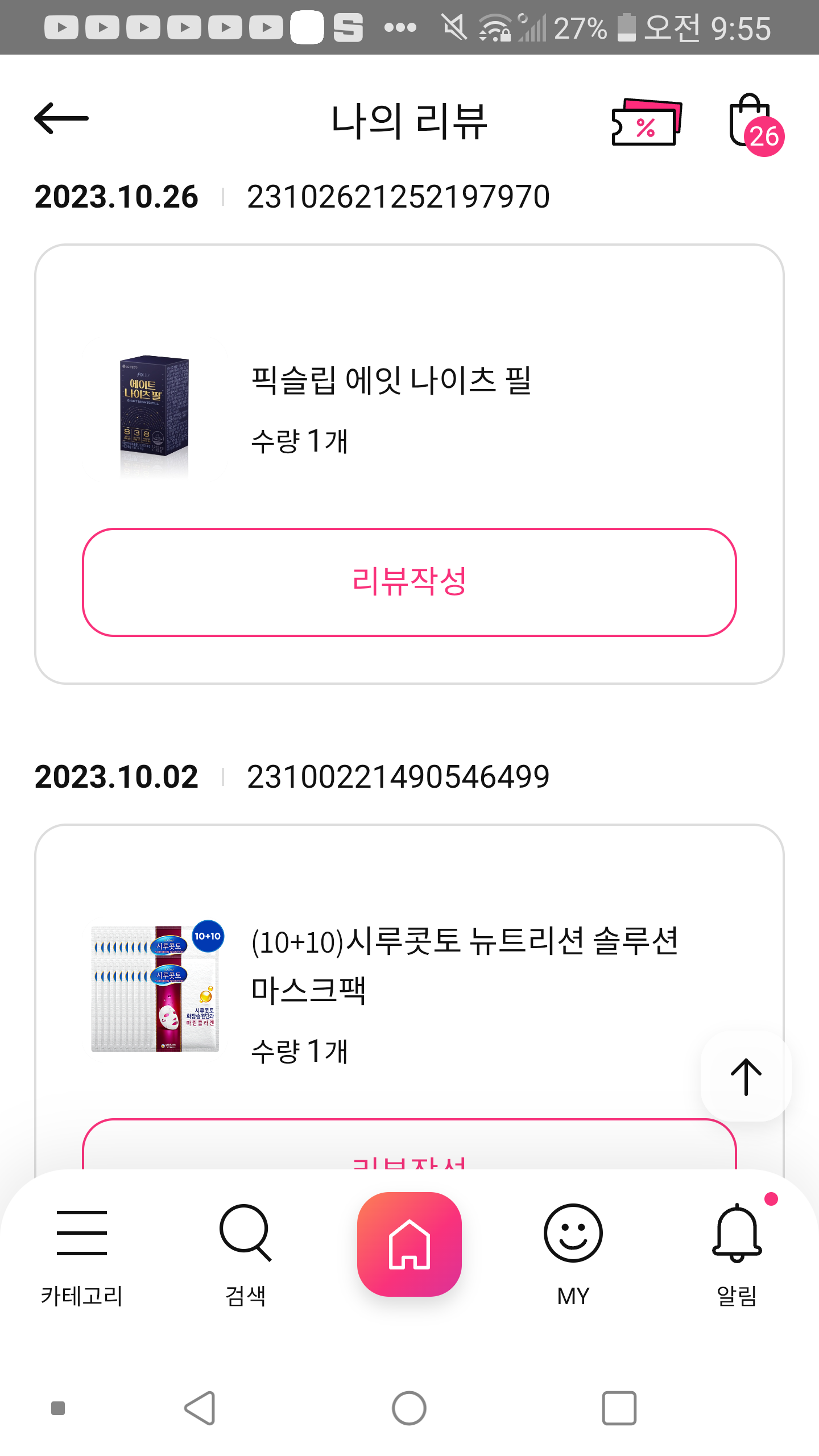Open system recent apps
This screenshot has height=1456, width=819.
[619, 1408]
